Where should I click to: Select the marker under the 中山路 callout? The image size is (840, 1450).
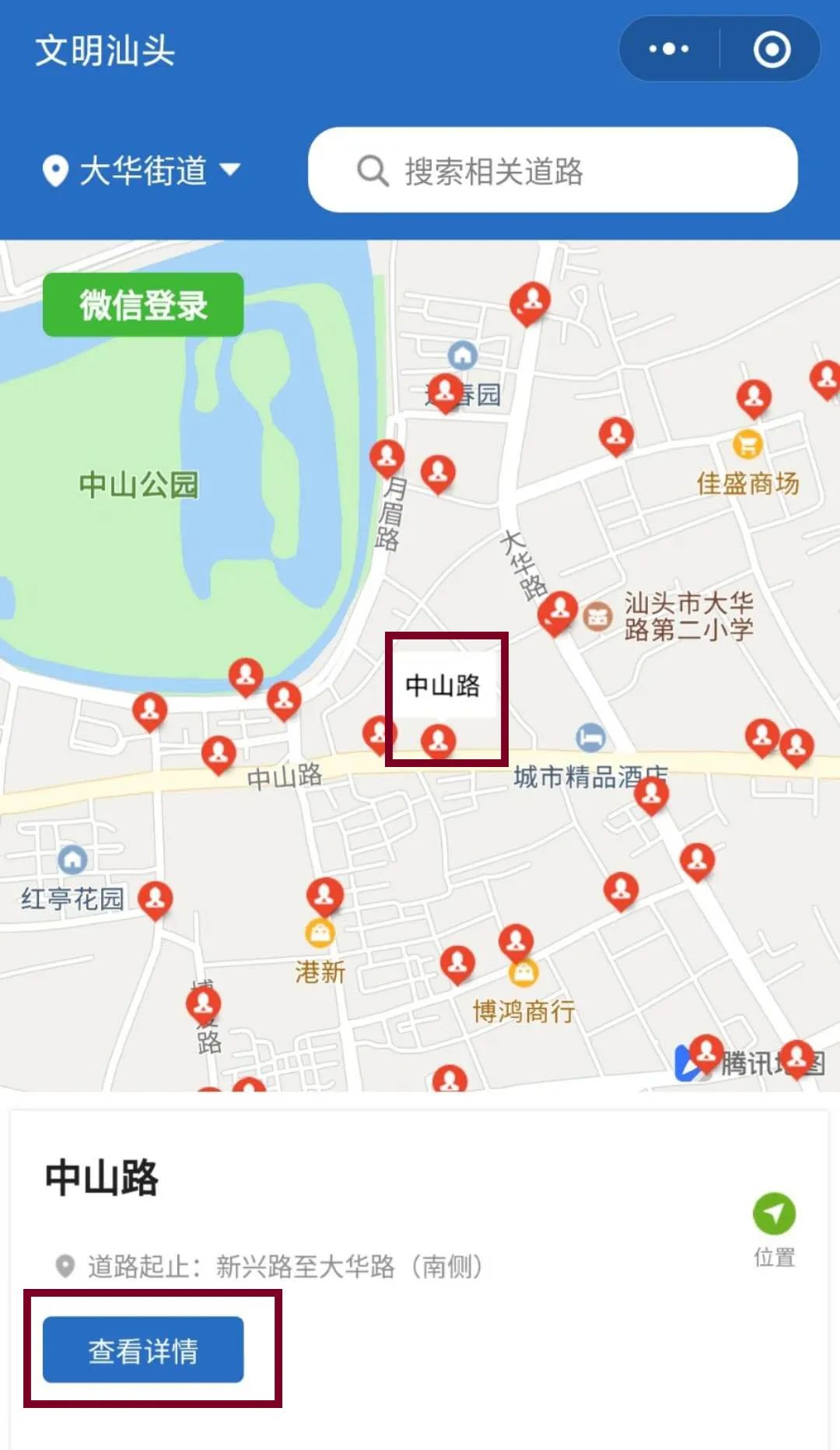tap(438, 742)
